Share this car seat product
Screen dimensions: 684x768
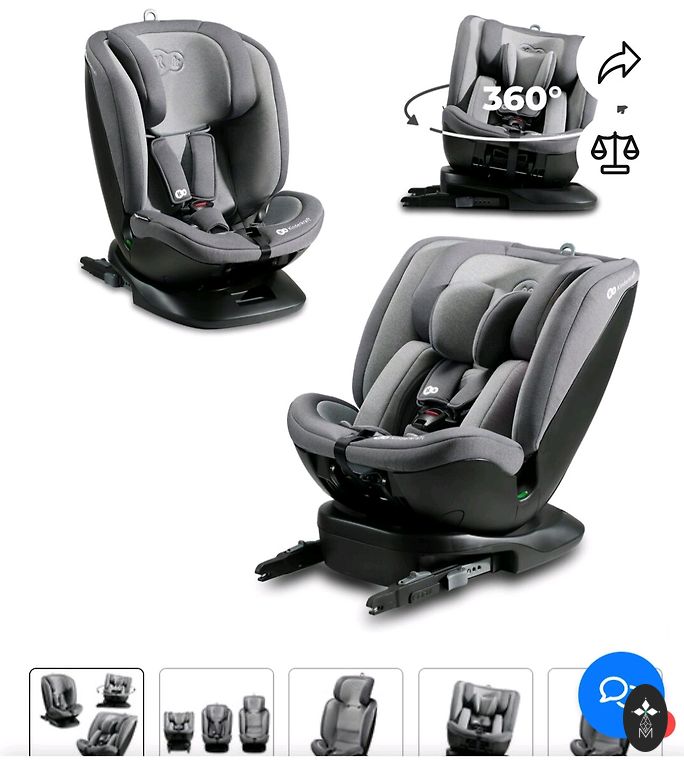(617, 63)
